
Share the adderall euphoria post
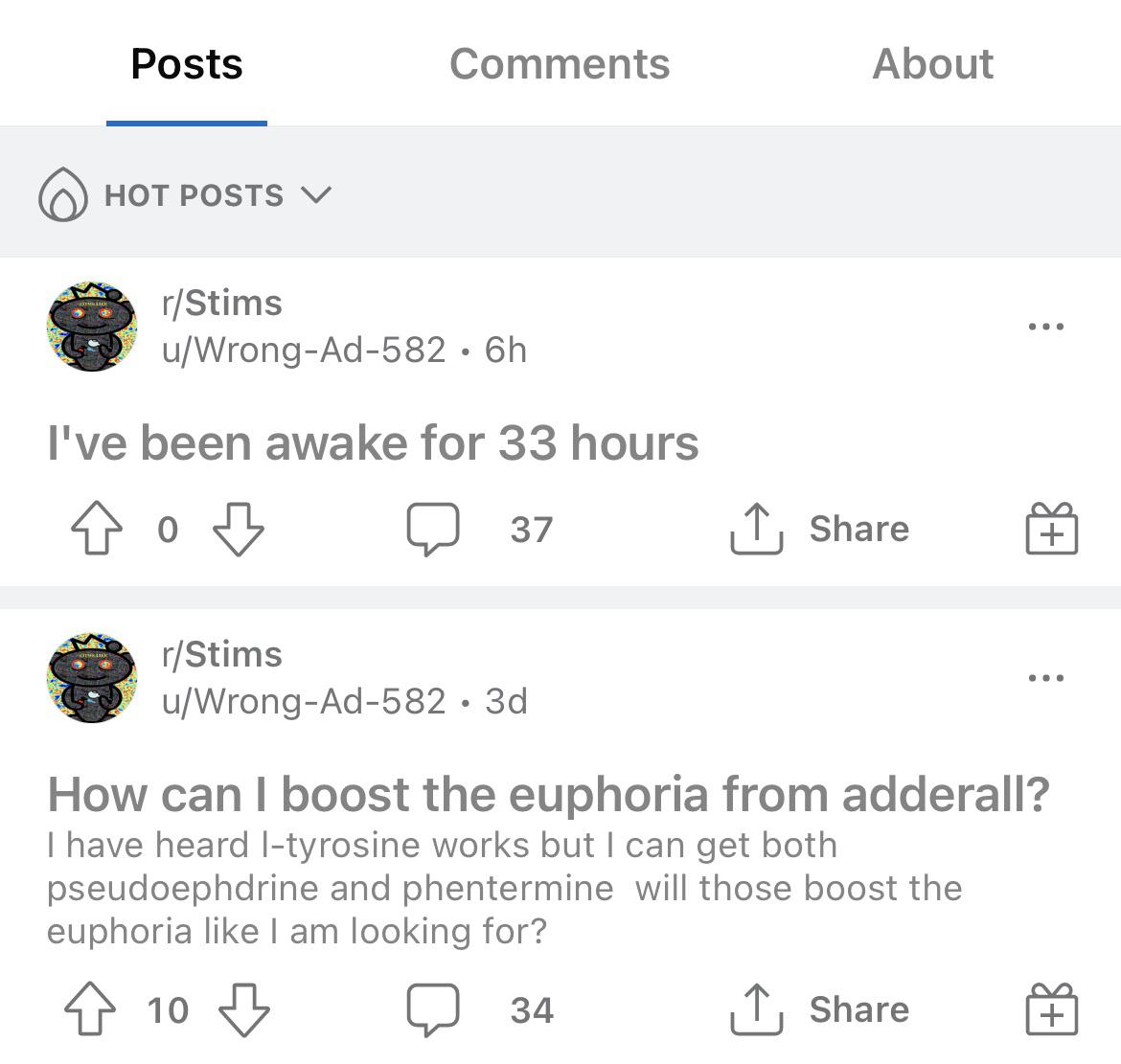point(820,1010)
